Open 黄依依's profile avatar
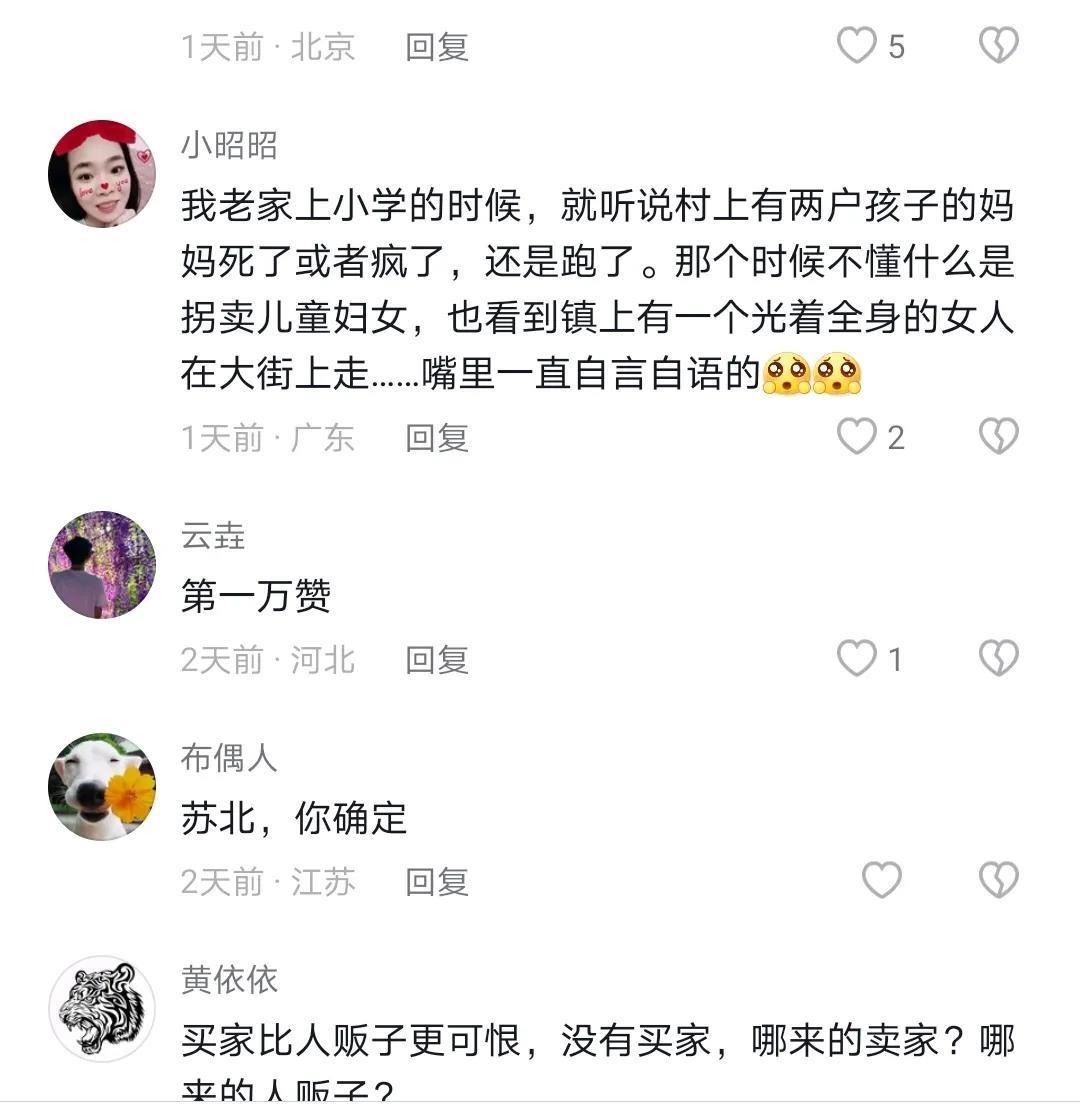Screen dimensions: 1080x1109 tap(102, 1009)
